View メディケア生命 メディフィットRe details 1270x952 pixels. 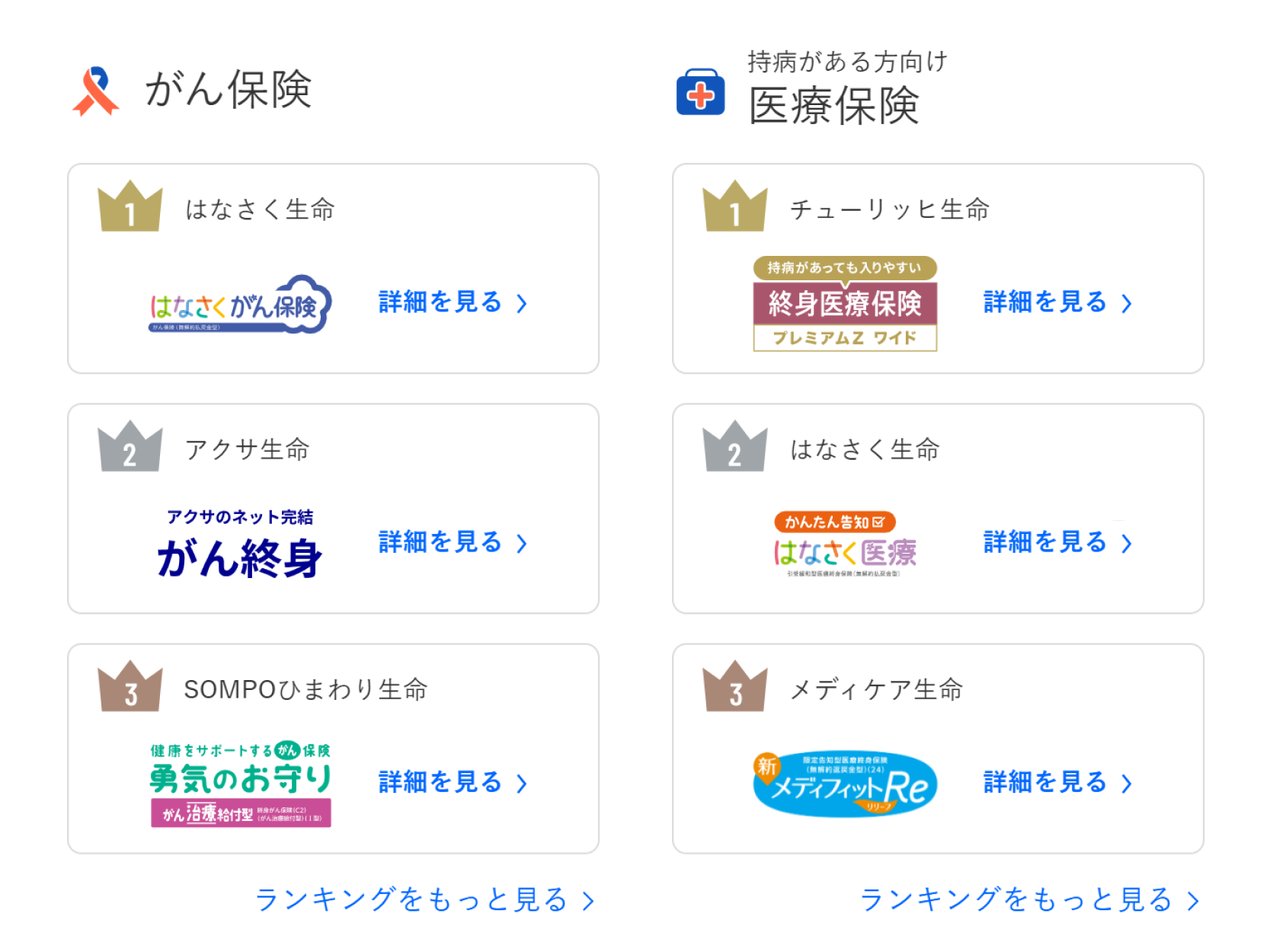pyautogui.click(x=1057, y=782)
